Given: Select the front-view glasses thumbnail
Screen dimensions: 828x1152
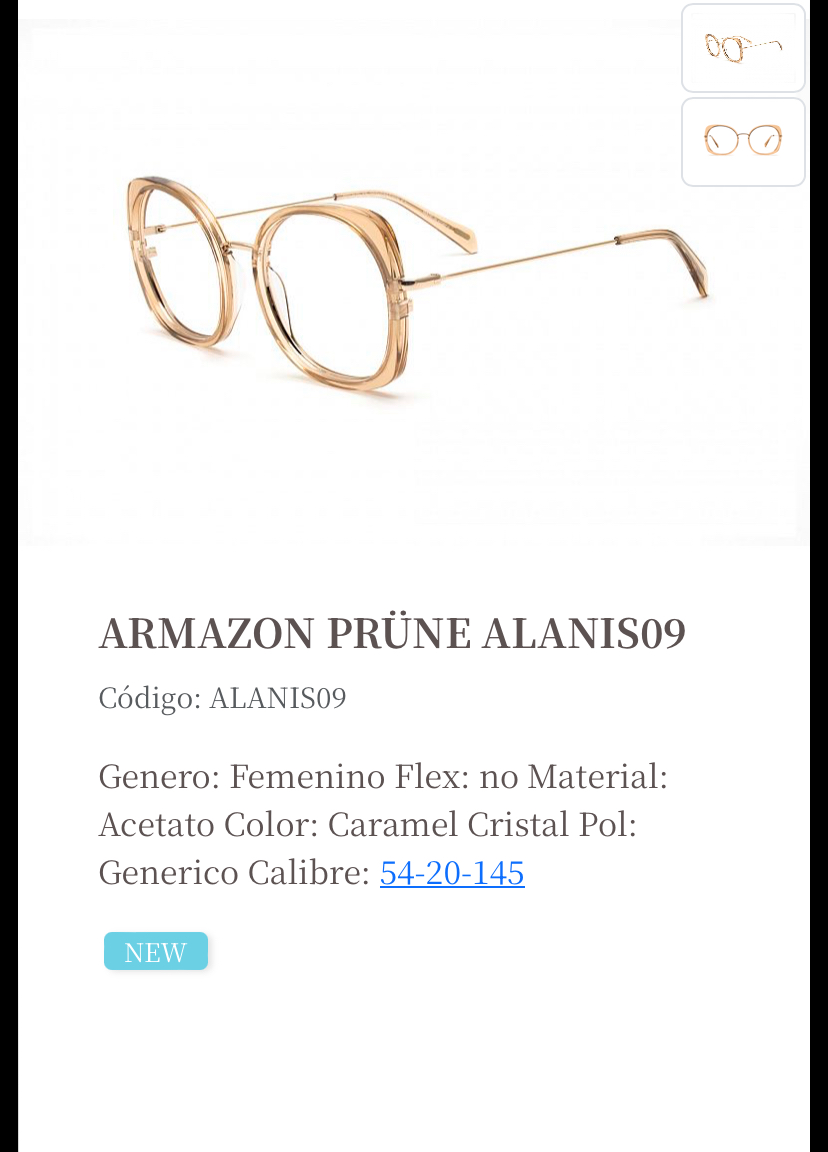Looking at the screenshot, I should click(x=743, y=141).
